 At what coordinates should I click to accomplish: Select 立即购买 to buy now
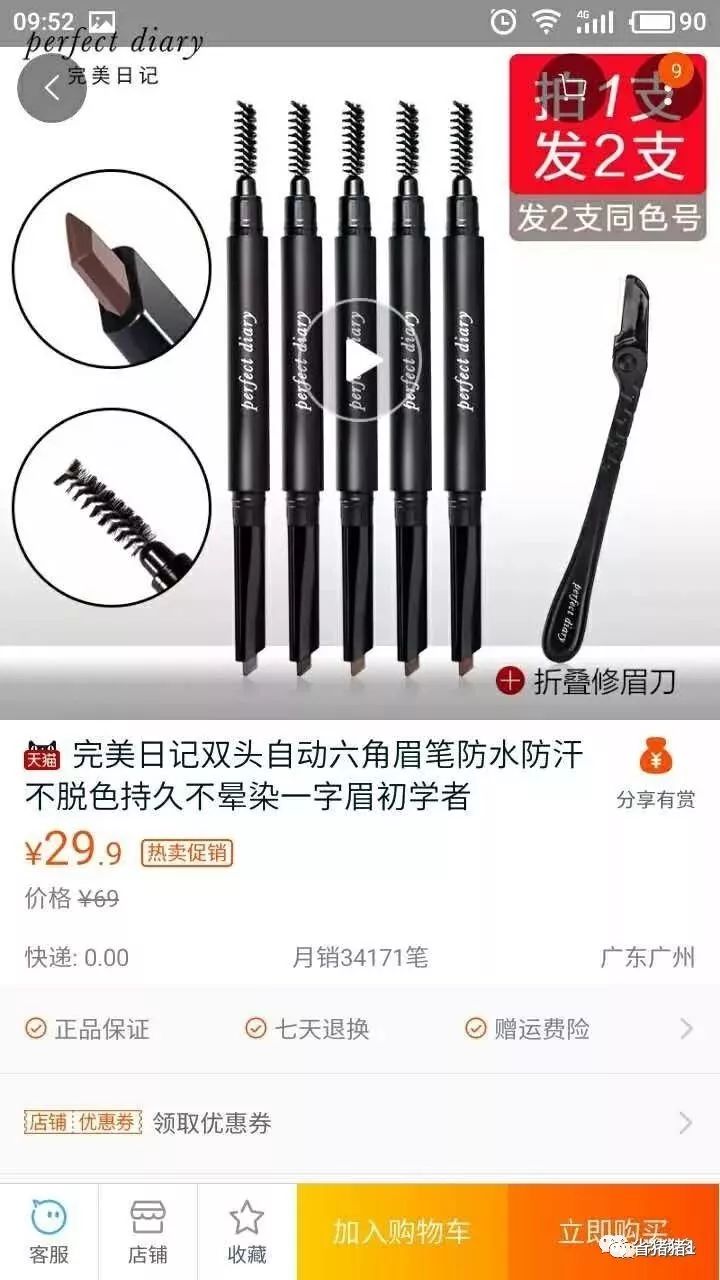(x=613, y=1232)
